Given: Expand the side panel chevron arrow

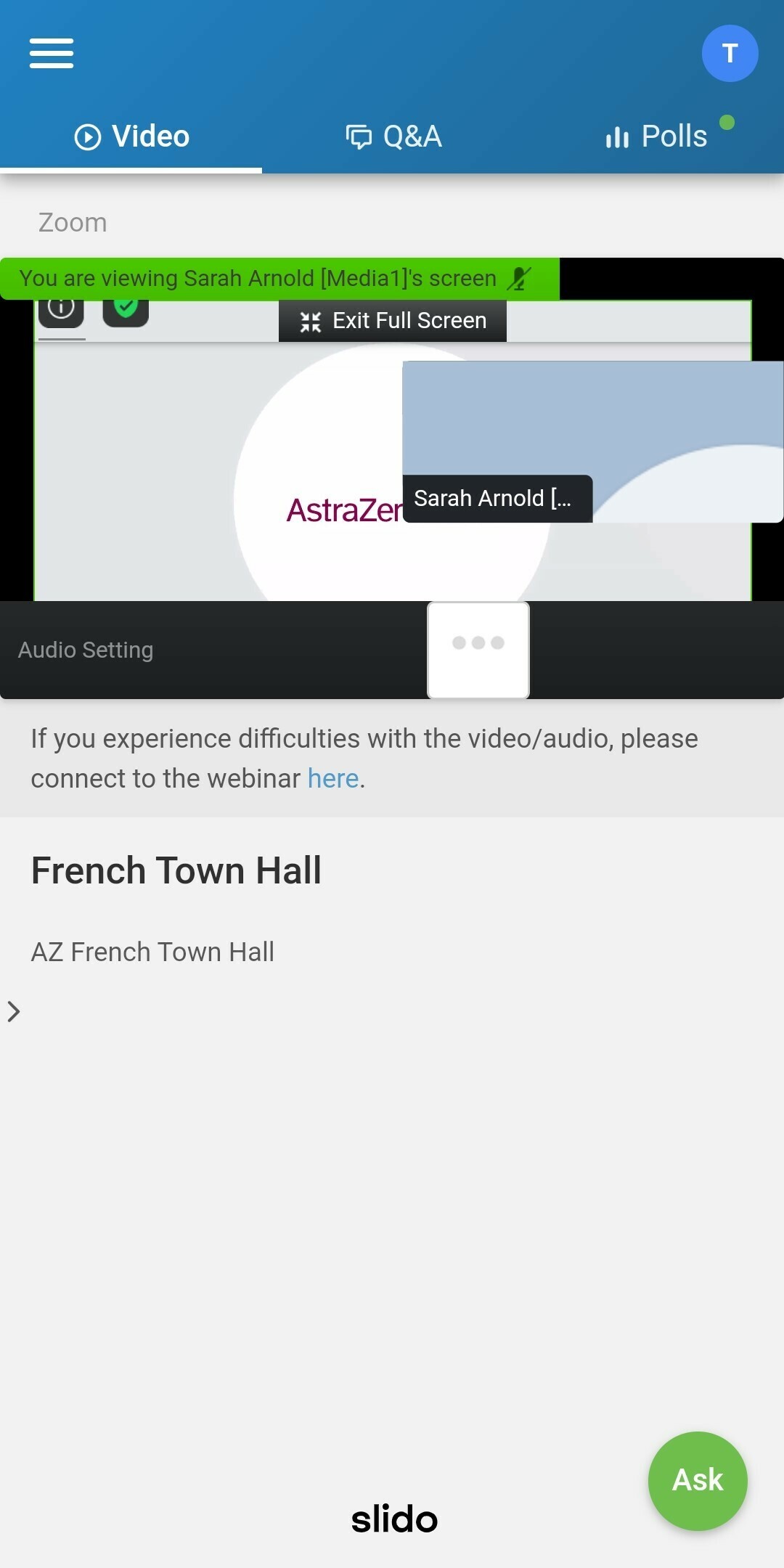Looking at the screenshot, I should point(13,1011).
